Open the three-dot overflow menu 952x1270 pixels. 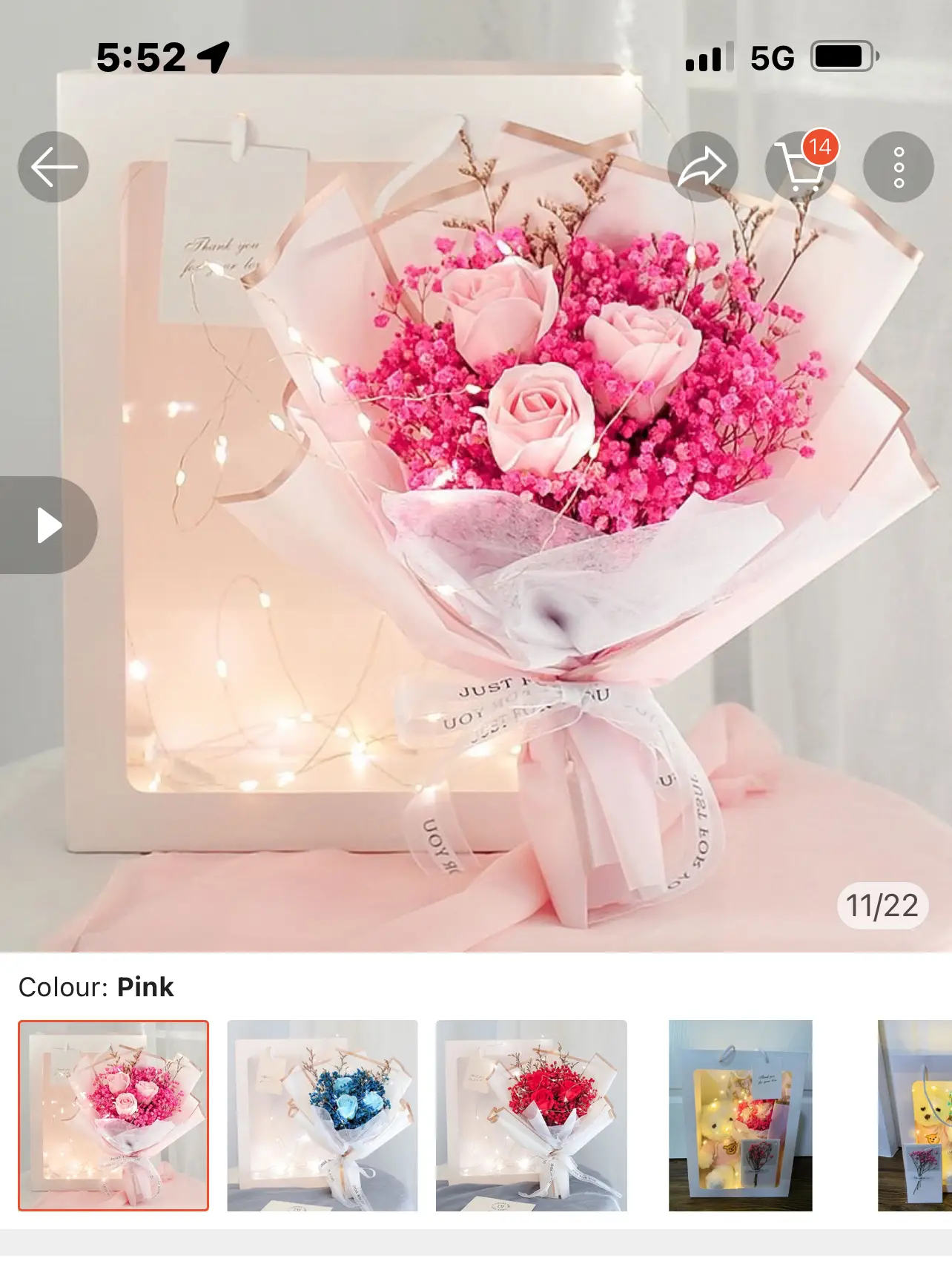click(x=898, y=167)
